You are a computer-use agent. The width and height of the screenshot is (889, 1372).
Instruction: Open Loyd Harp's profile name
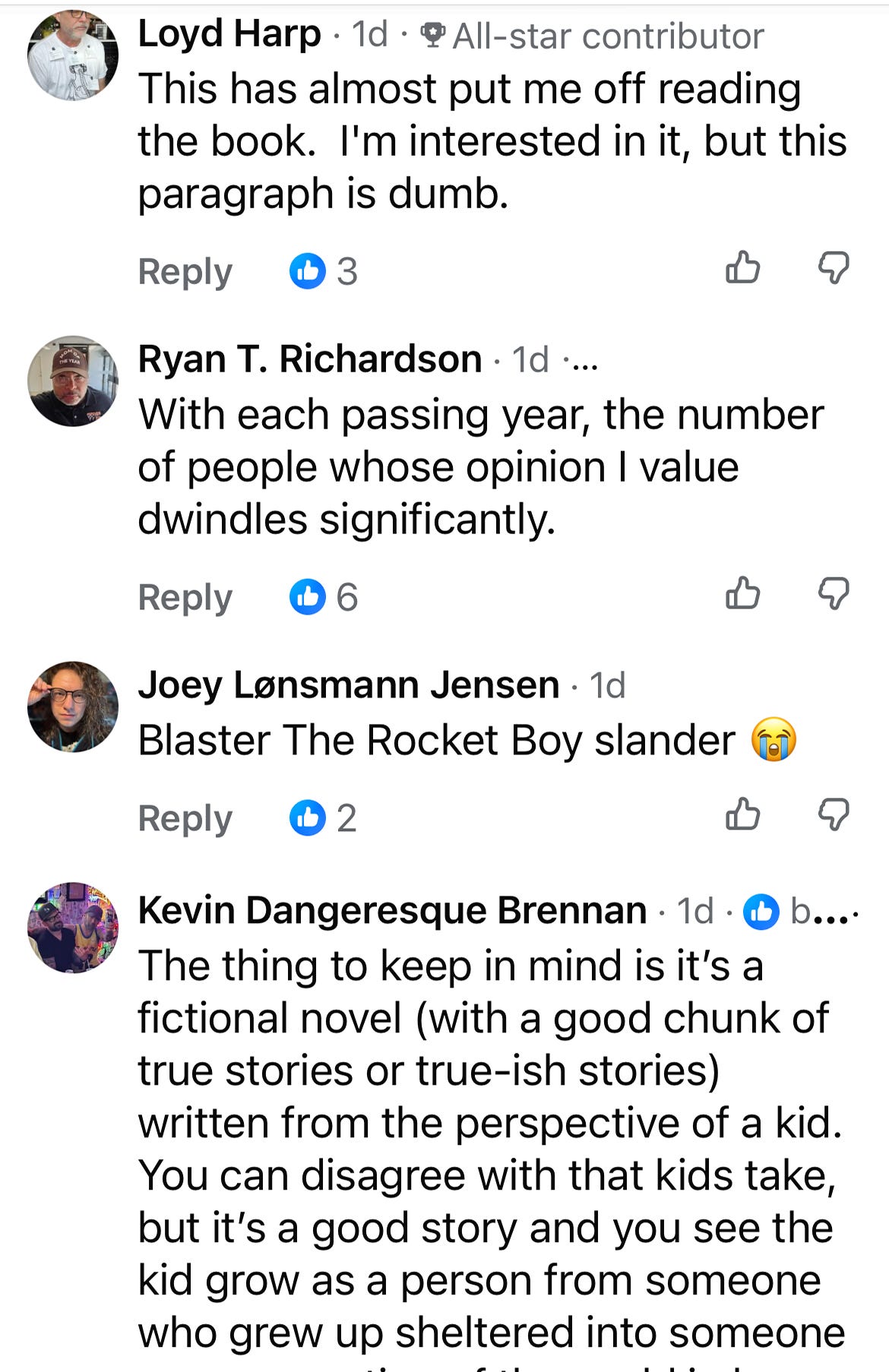click(x=229, y=34)
